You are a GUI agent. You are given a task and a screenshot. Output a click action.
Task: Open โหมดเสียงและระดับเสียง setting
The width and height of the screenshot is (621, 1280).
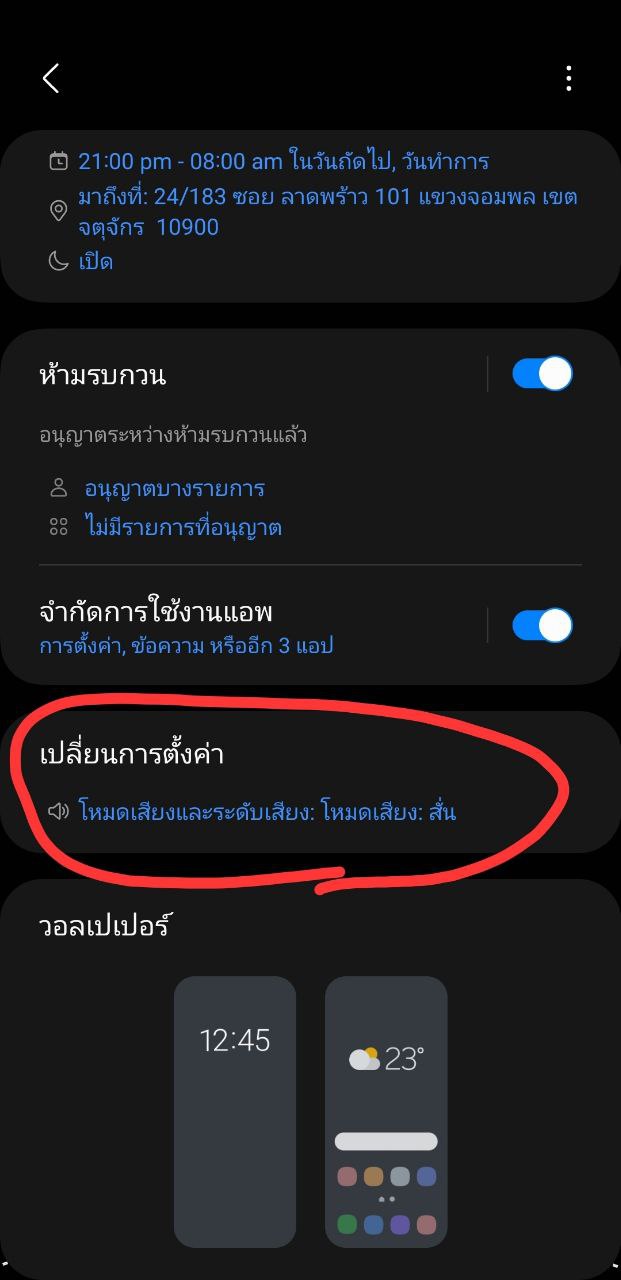click(x=266, y=811)
